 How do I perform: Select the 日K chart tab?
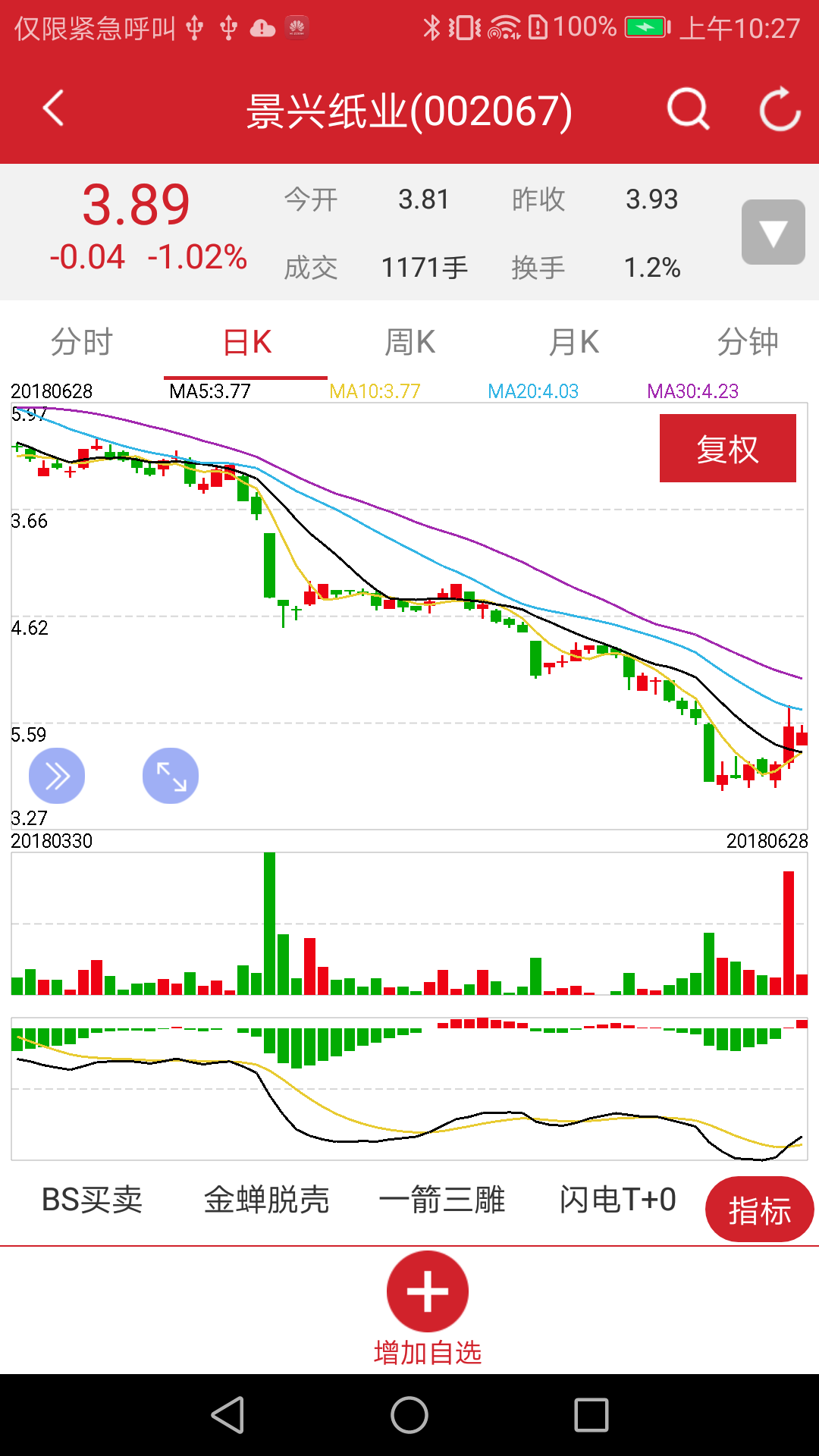click(246, 342)
